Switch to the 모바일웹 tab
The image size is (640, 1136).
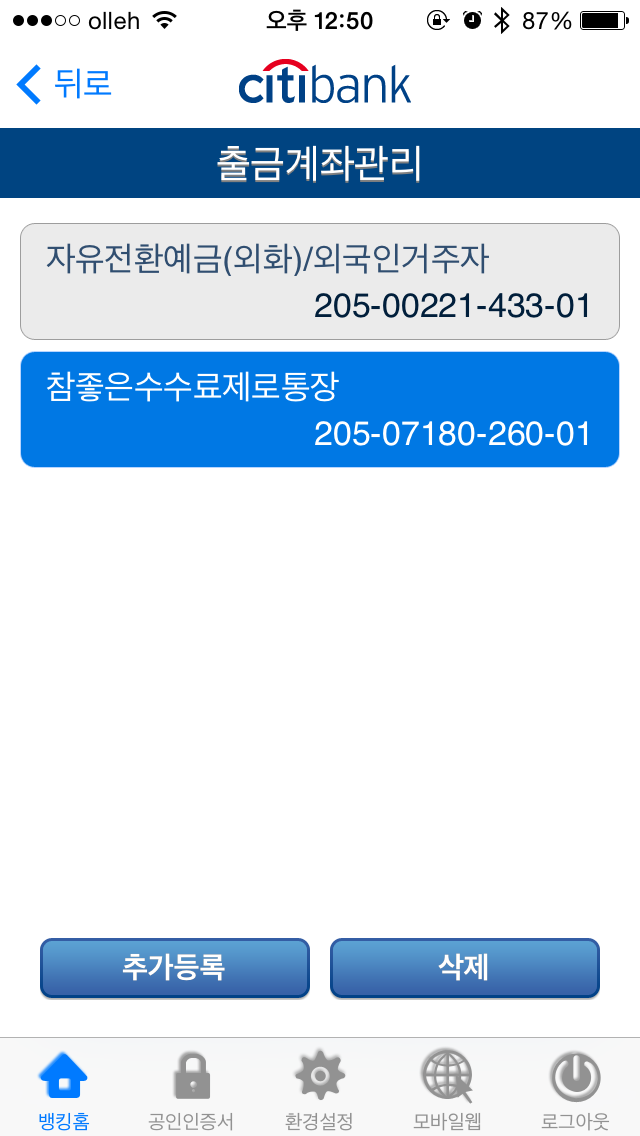(x=447, y=1088)
